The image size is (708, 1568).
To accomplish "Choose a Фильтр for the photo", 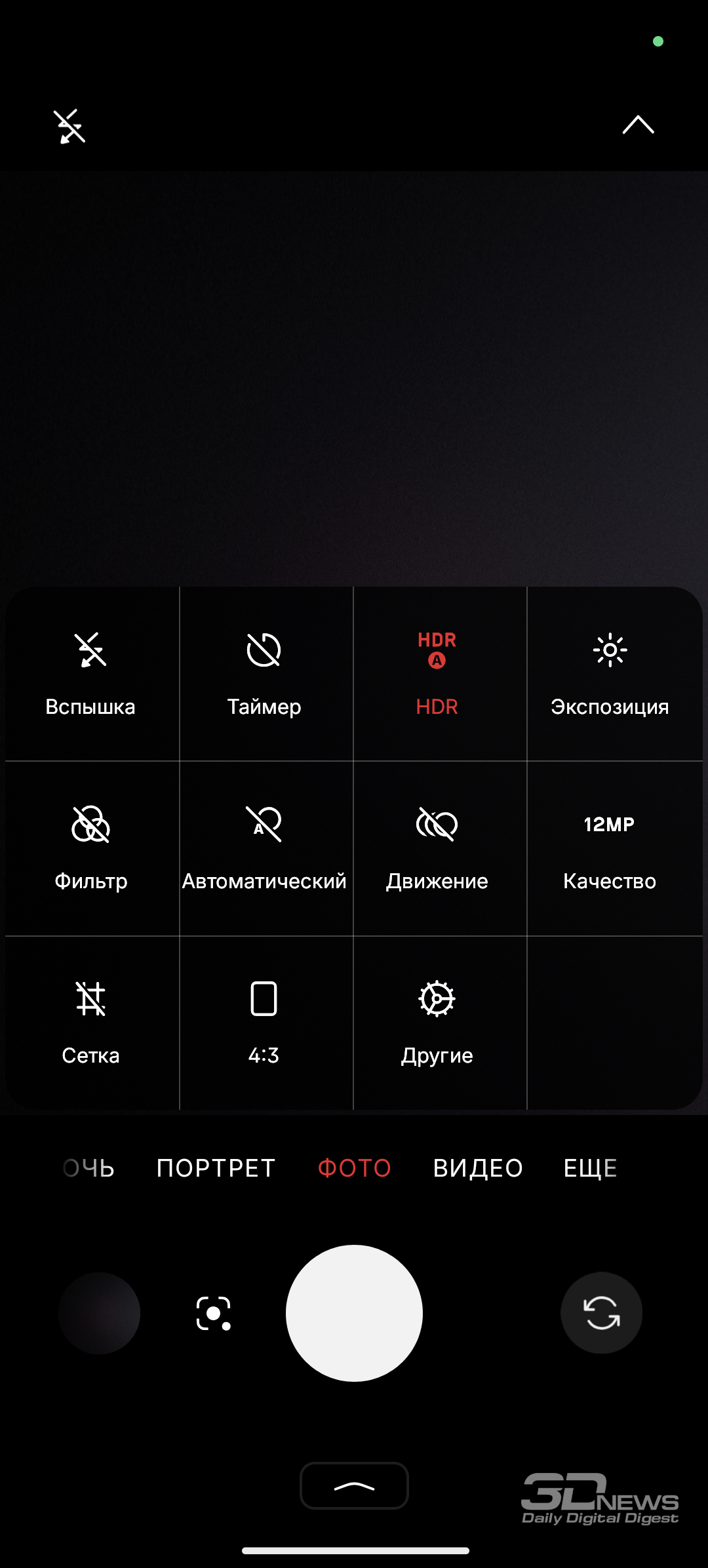I will click(91, 848).
